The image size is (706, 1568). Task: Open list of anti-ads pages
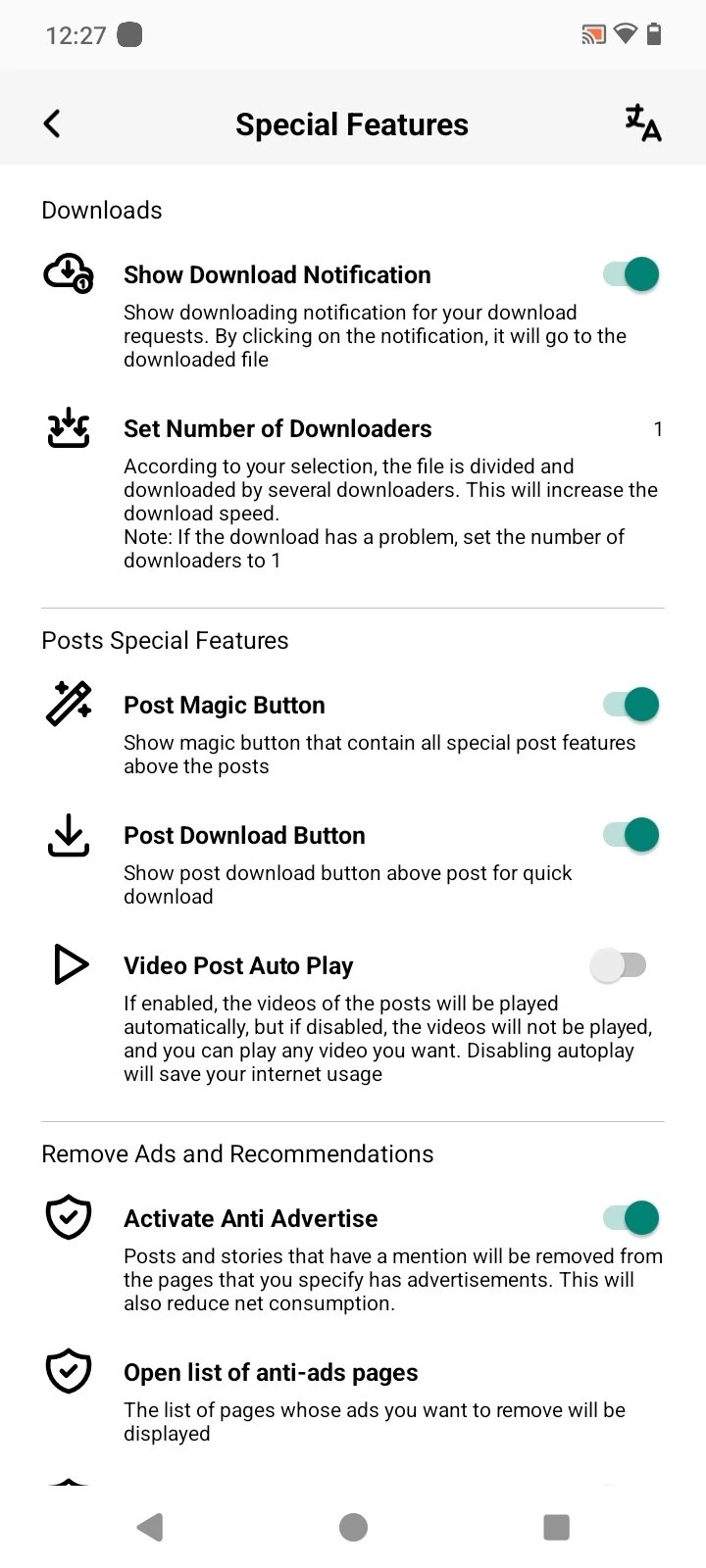pos(271,1373)
